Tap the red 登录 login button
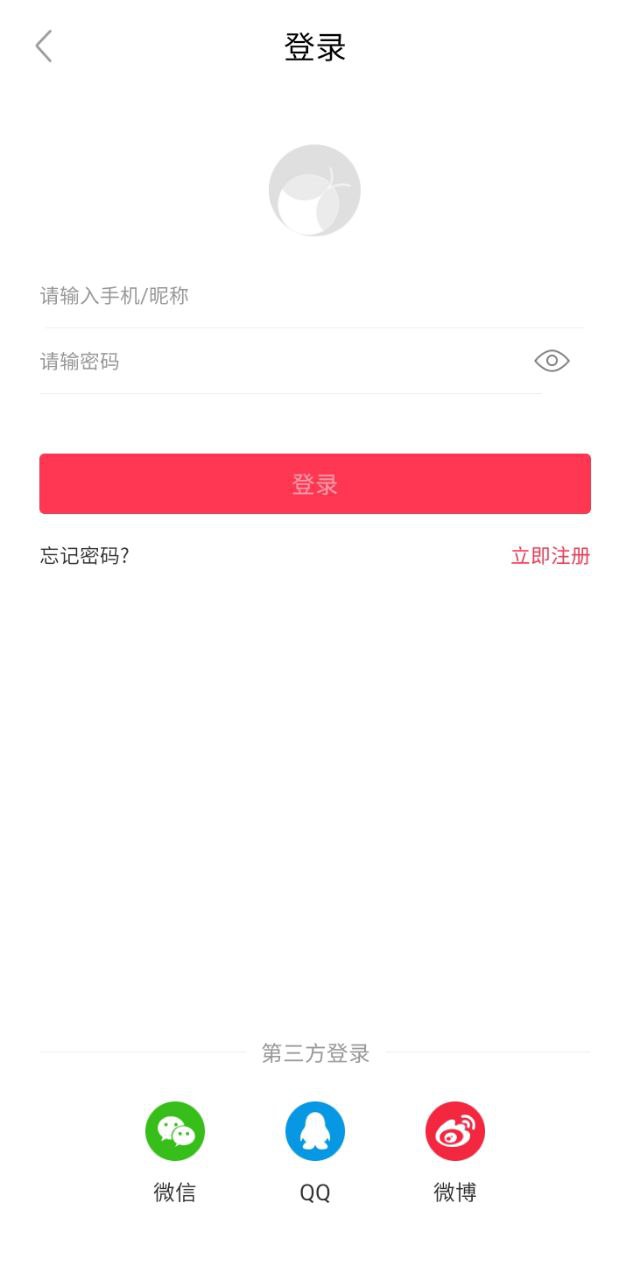The image size is (630, 1280). tap(315, 484)
